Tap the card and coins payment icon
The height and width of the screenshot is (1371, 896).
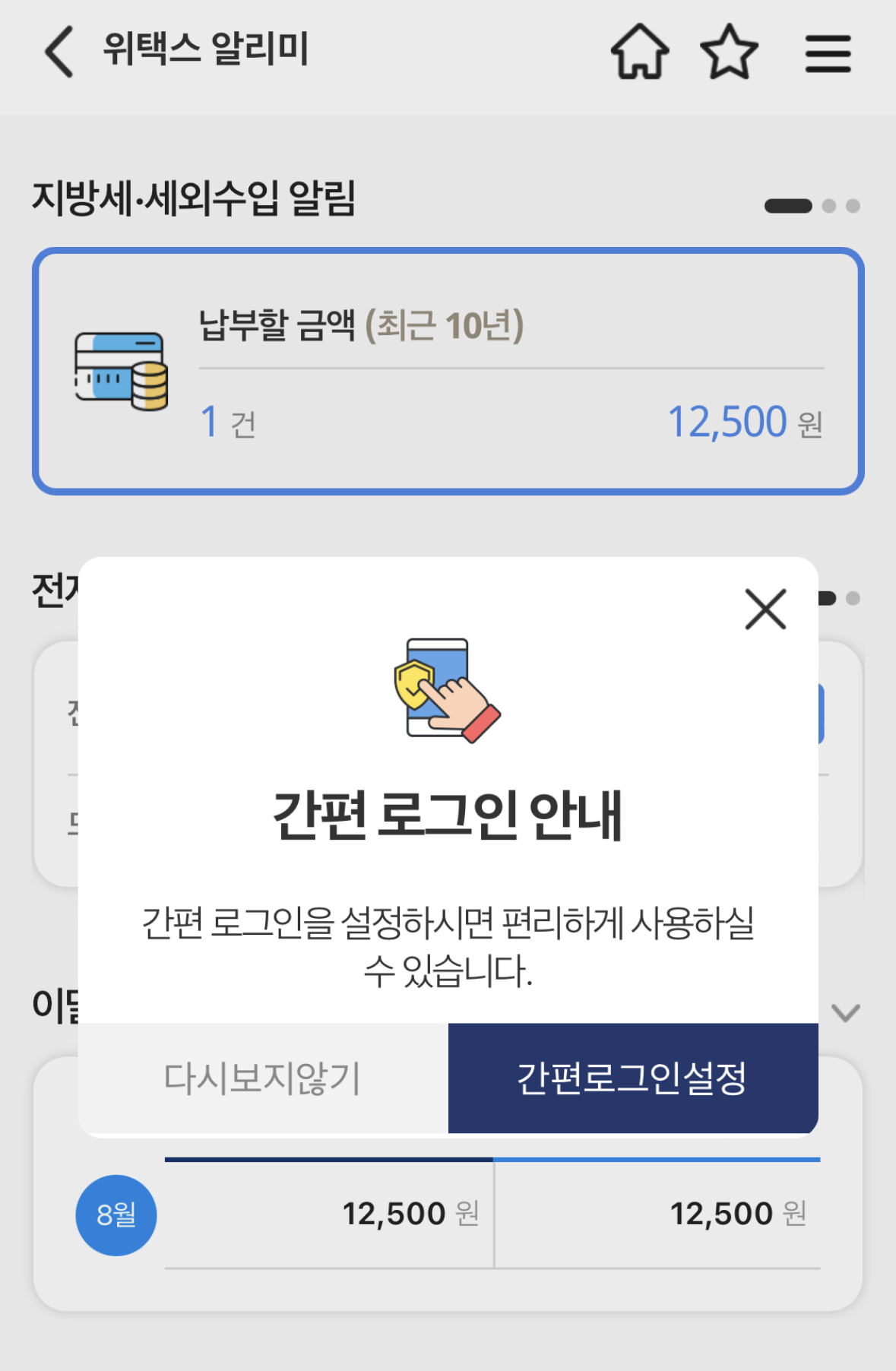pyautogui.click(x=120, y=369)
